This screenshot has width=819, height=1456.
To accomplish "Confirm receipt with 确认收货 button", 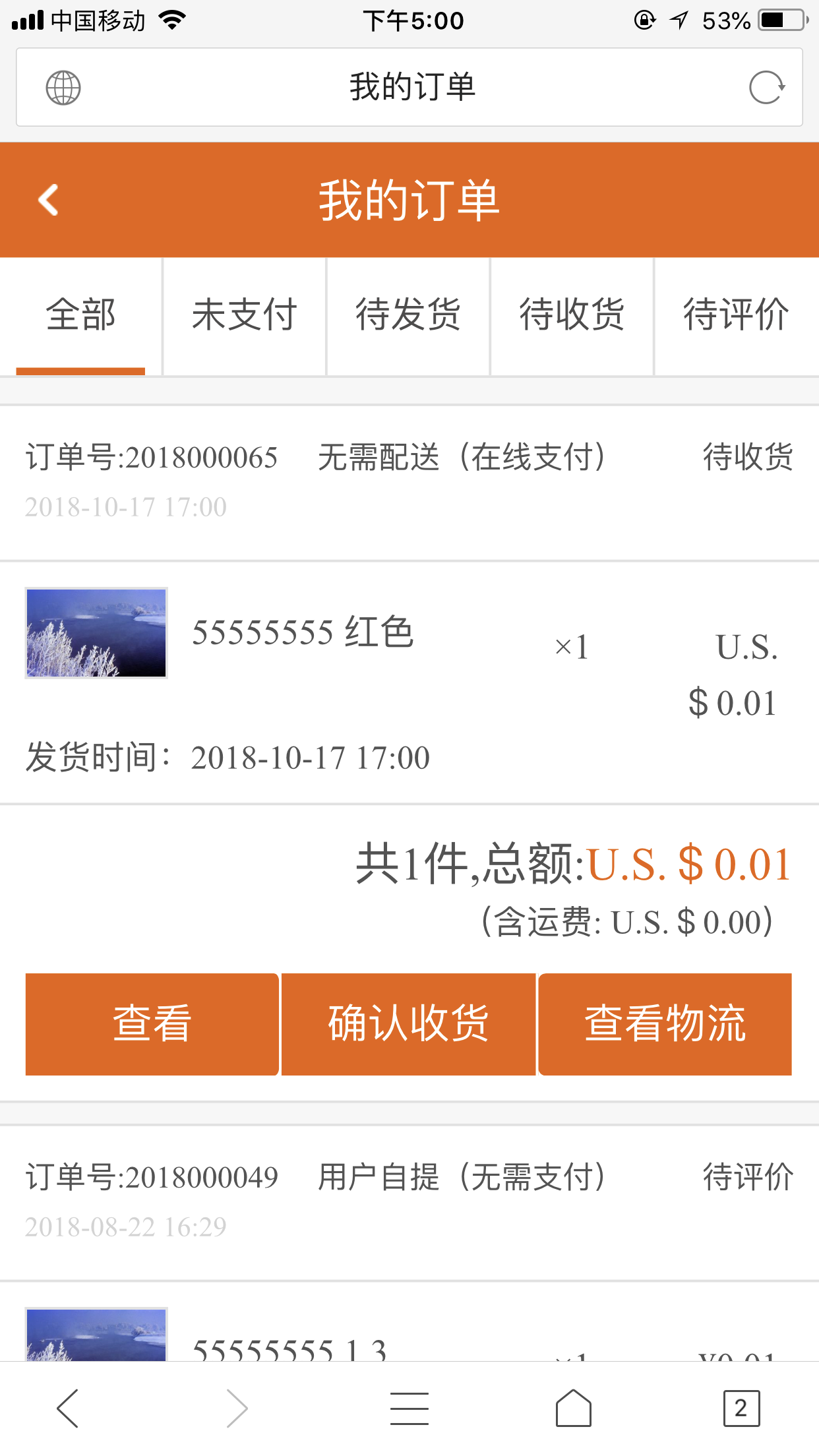I will coord(409,1024).
